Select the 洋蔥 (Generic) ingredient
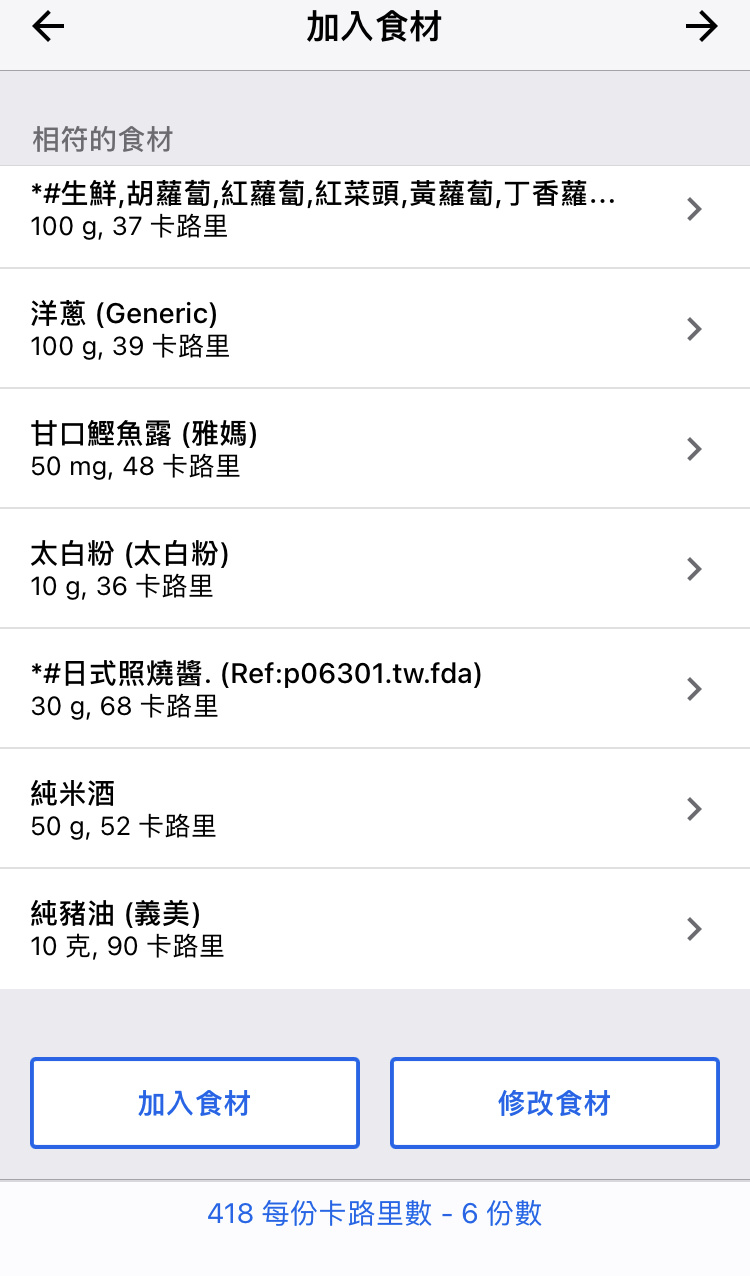The image size is (750, 1276). pos(374,329)
